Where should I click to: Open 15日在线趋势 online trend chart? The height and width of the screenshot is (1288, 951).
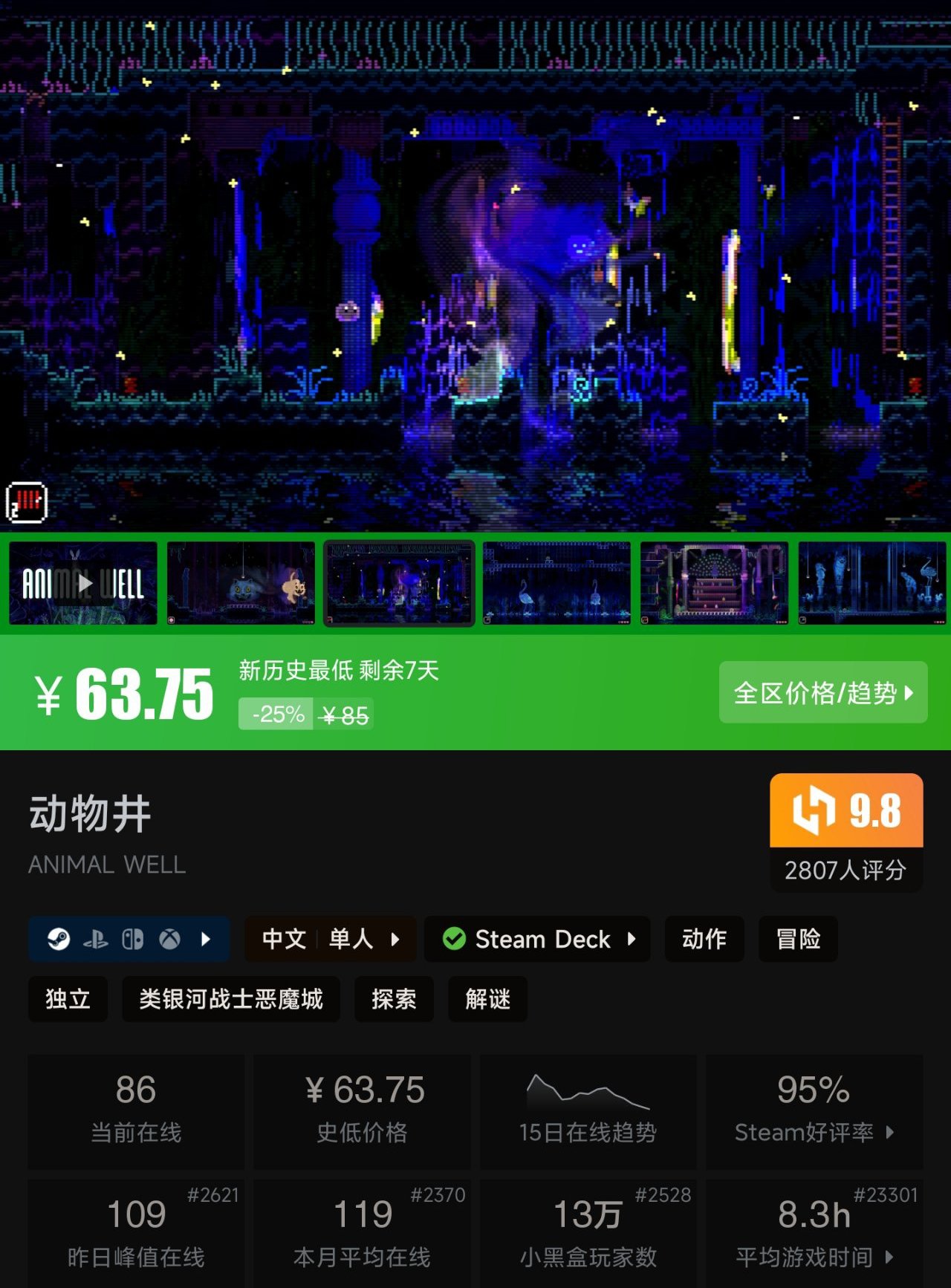pos(588,1110)
